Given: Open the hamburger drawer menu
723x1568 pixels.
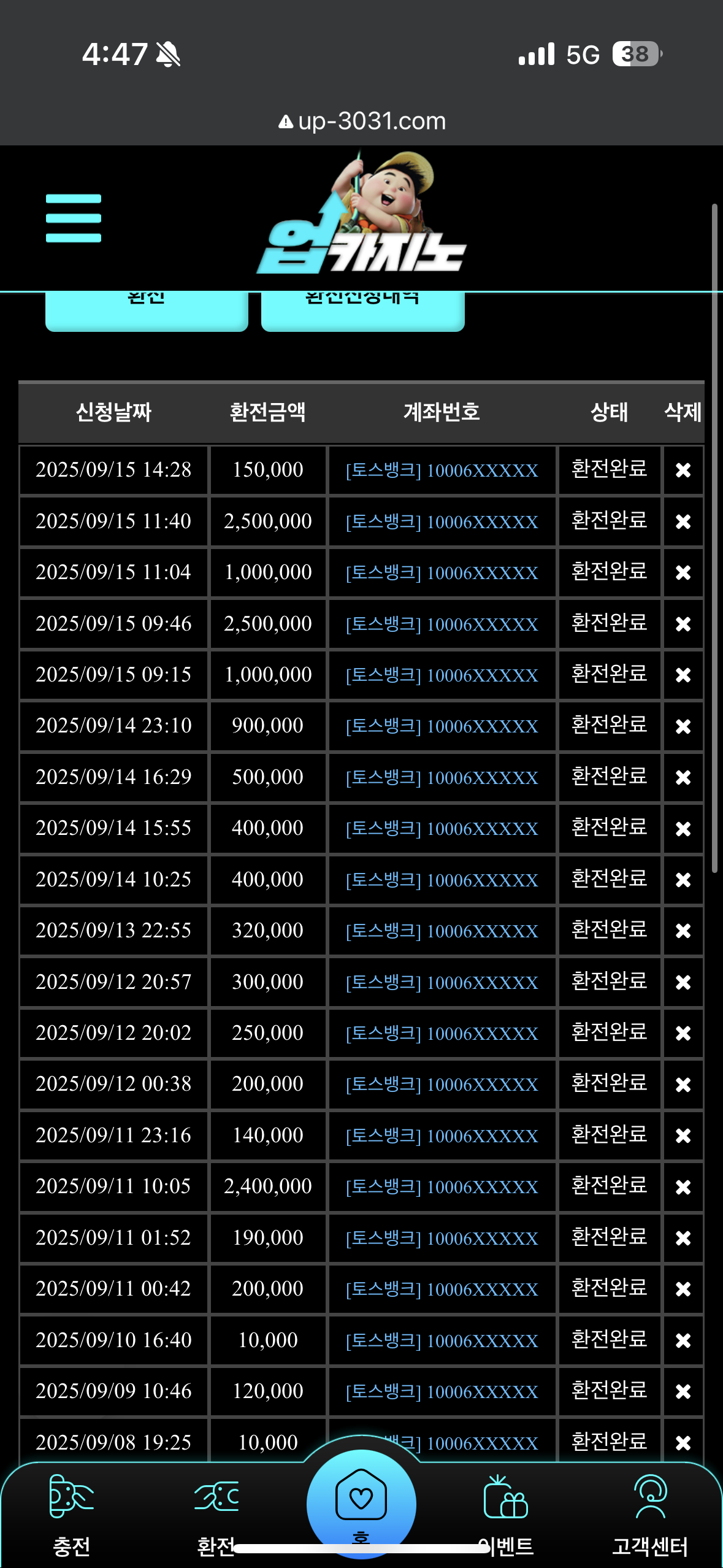Looking at the screenshot, I should [73, 218].
